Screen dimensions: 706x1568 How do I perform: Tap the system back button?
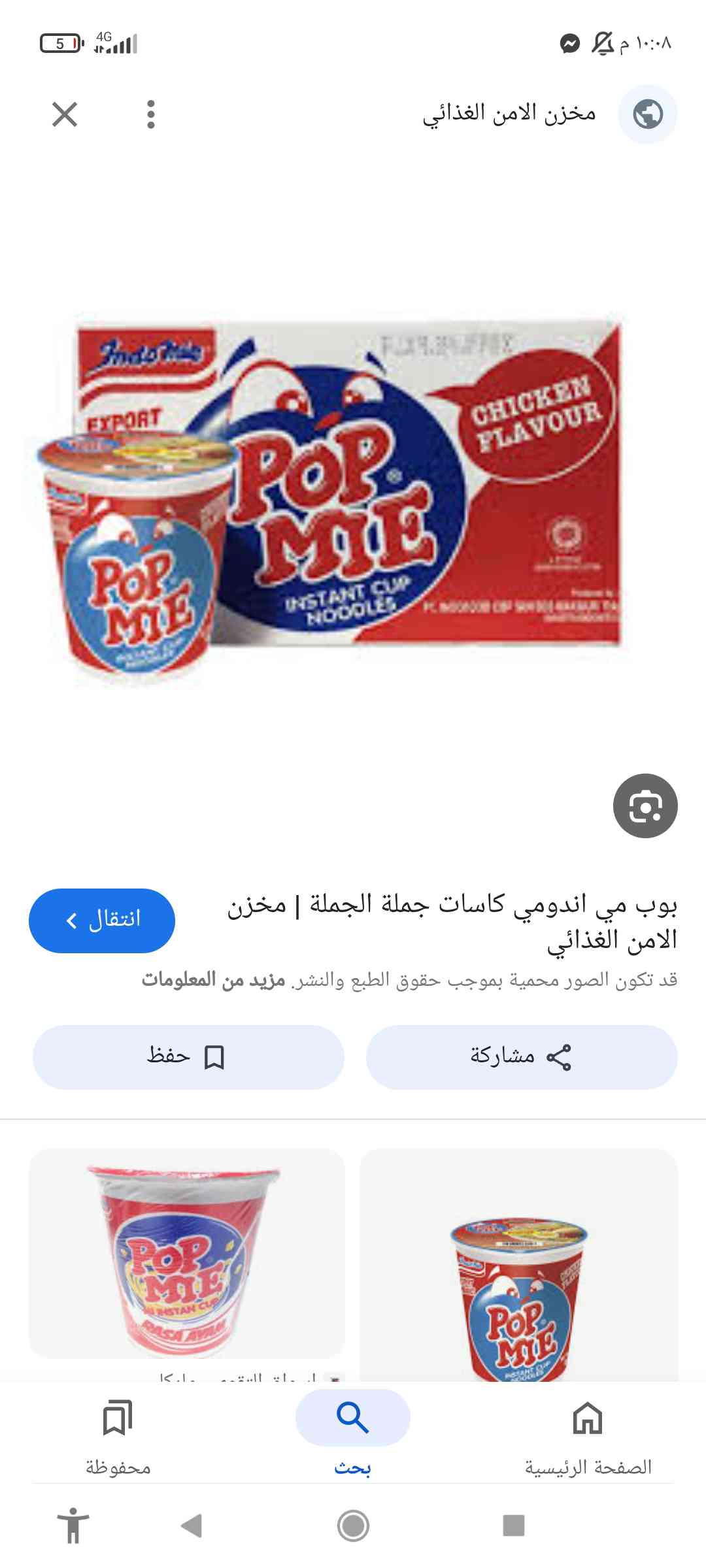click(192, 1526)
